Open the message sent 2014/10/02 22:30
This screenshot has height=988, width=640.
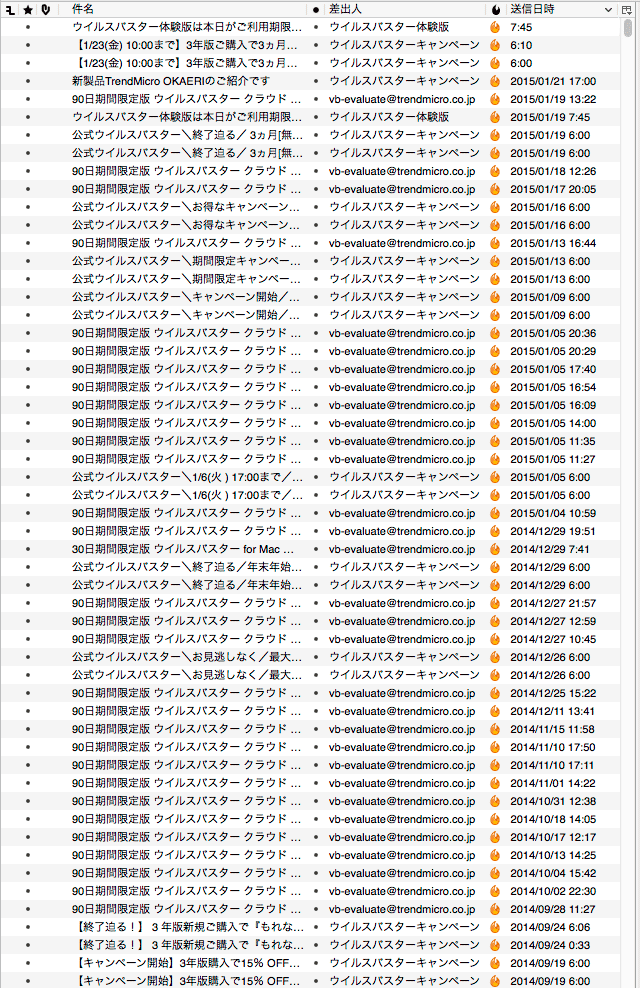185,891
